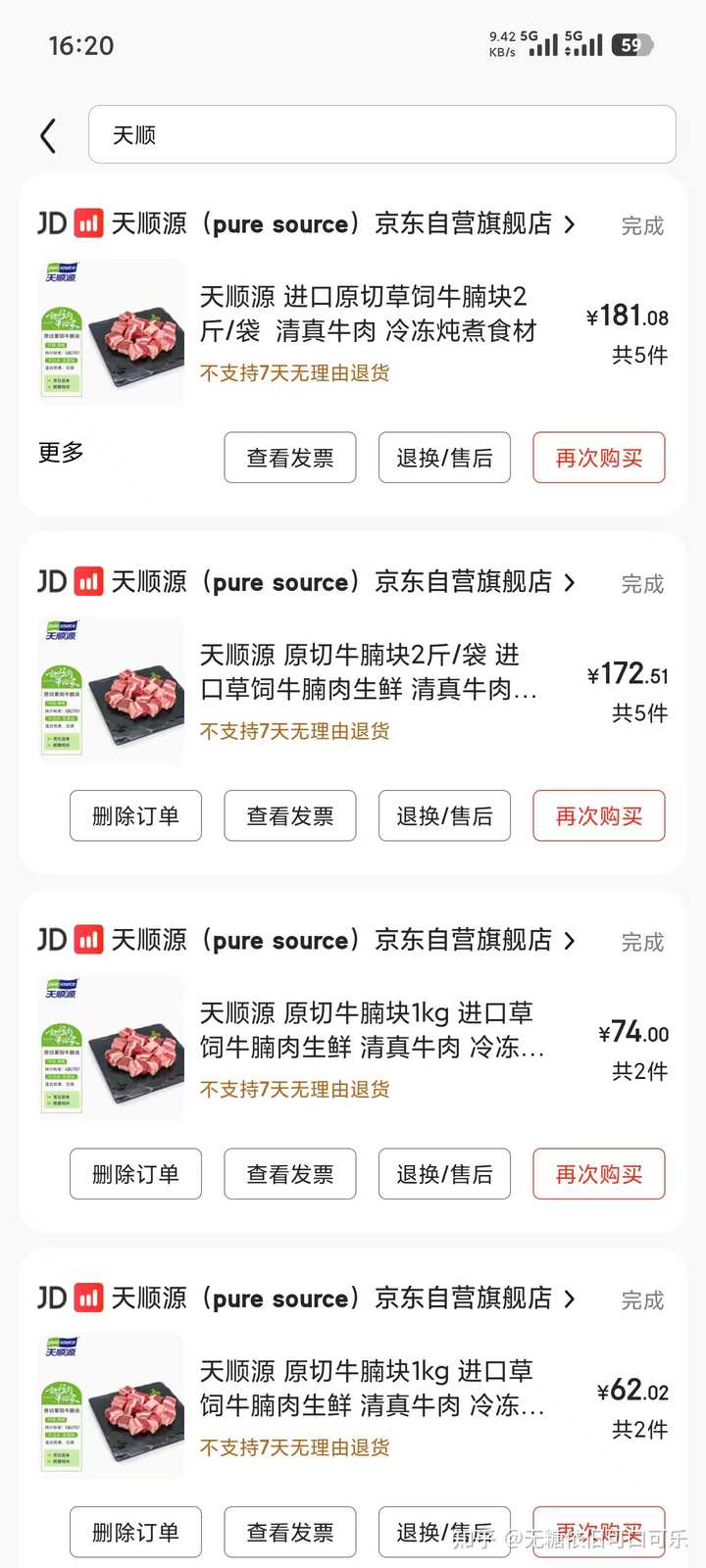The width and height of the screenshot is (706, 1568).
Task: Repurchase the ¥74.00 order with 再次购买
Action: click(x=598, y=1174)
